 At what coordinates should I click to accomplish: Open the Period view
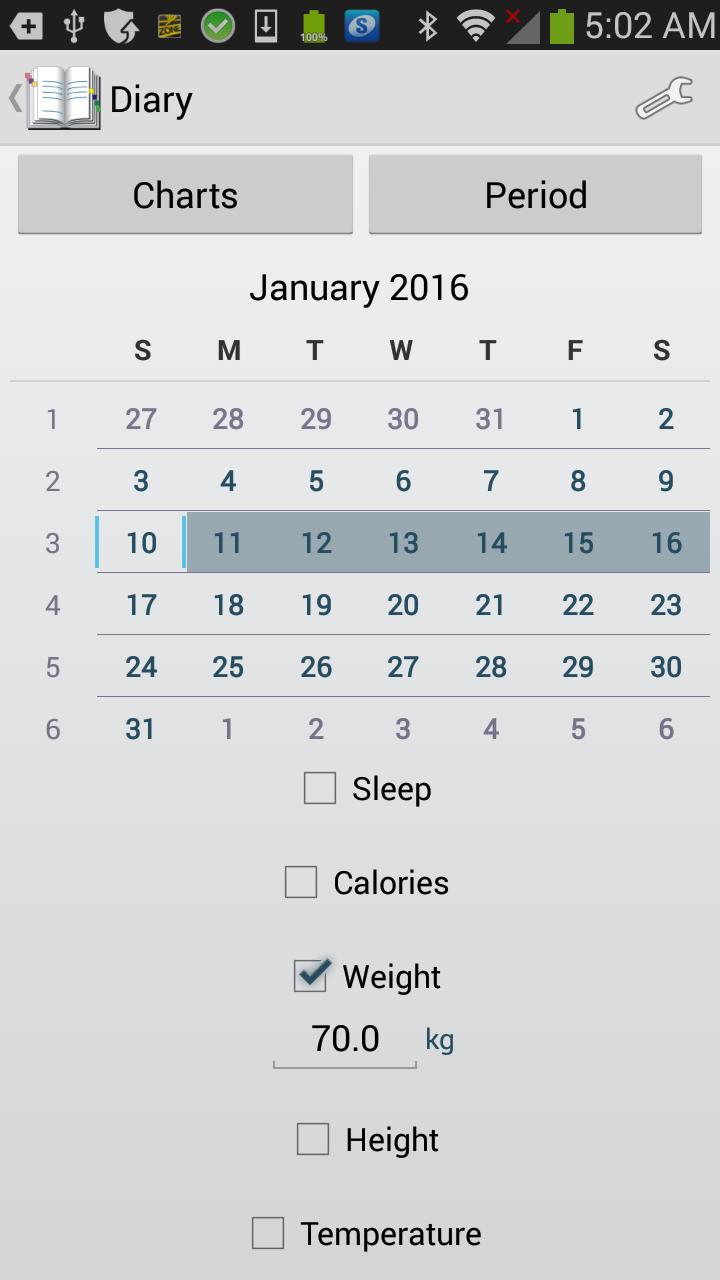[535, 195]
